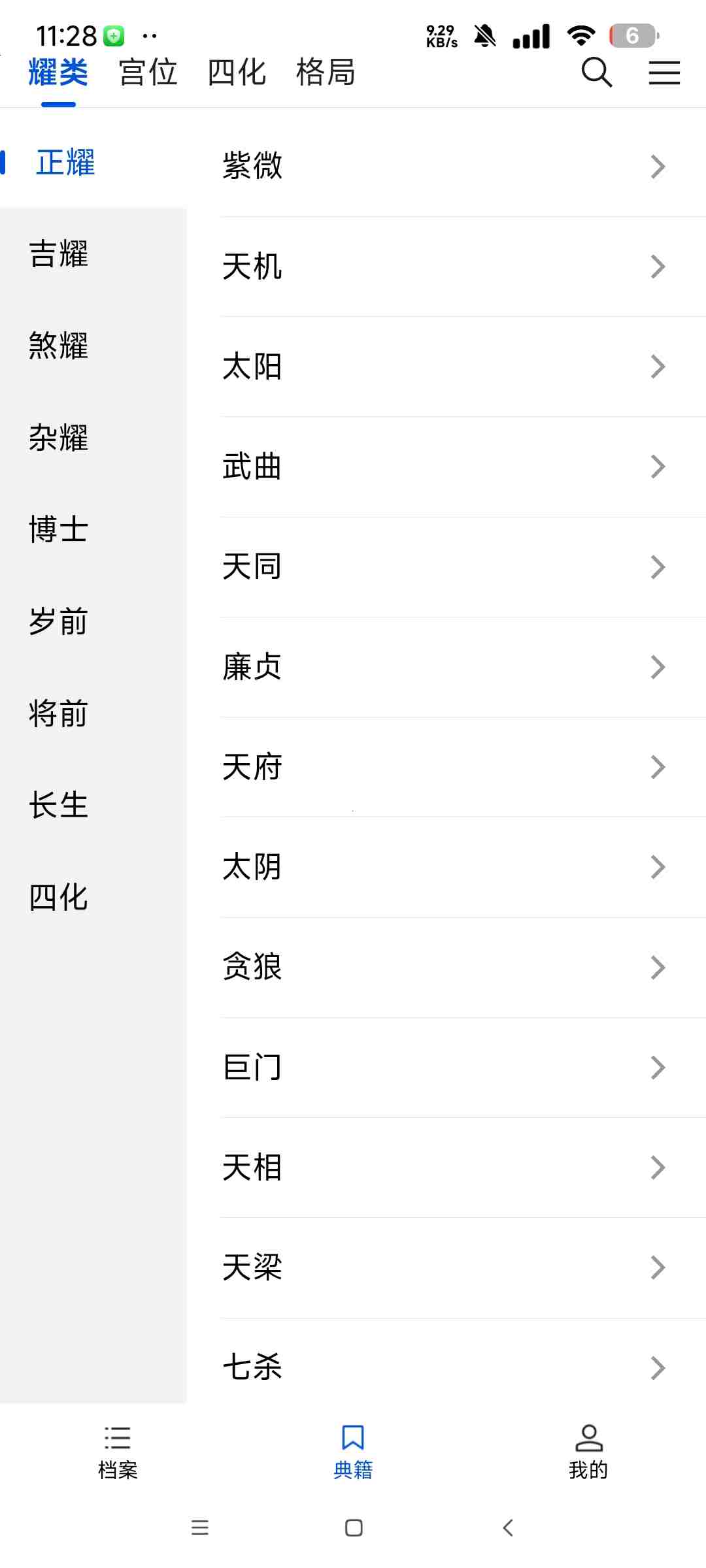This screenshot has width=706, height=1568.
Task: Open the hamburger menu at top right
Action: click(x=664, y=73)
